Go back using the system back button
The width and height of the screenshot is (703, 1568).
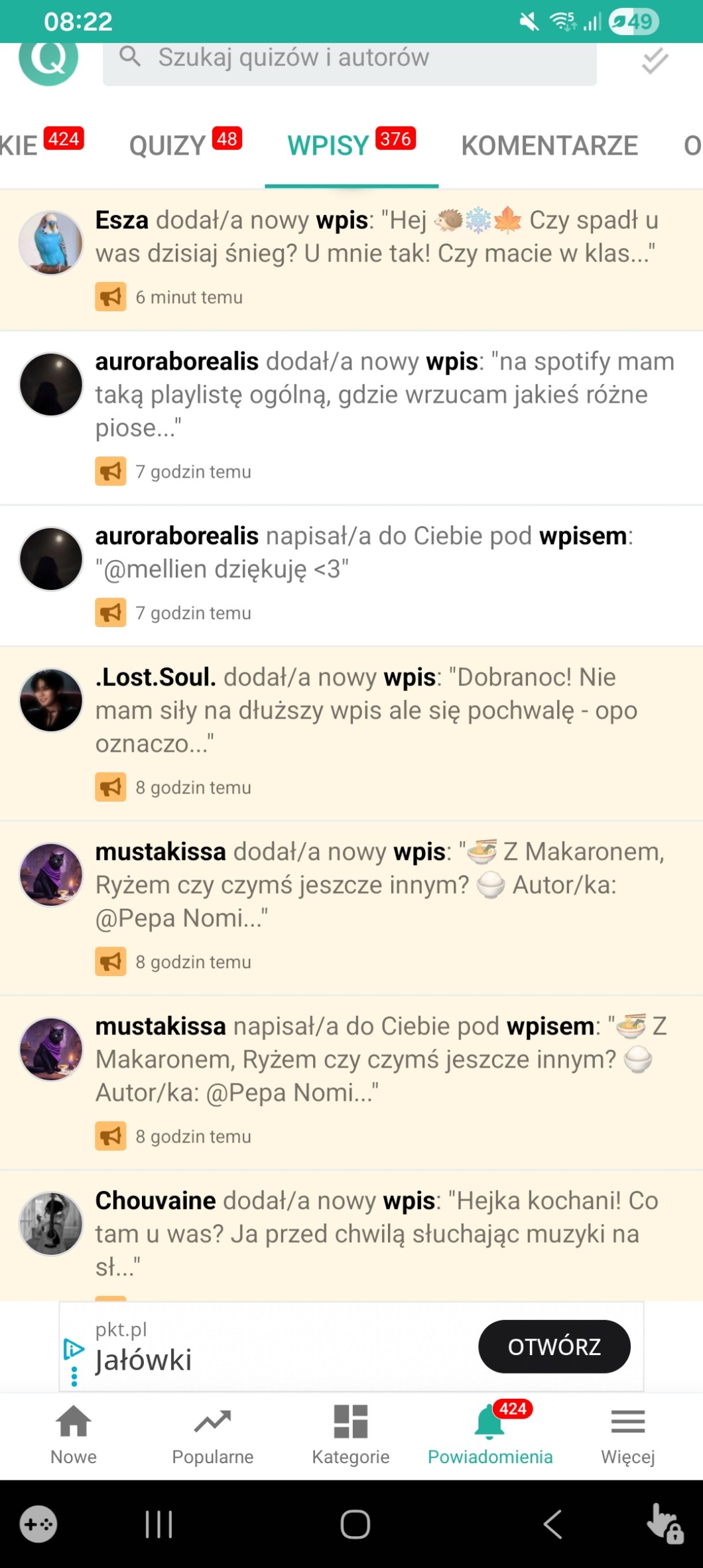tap(552, 1524)
